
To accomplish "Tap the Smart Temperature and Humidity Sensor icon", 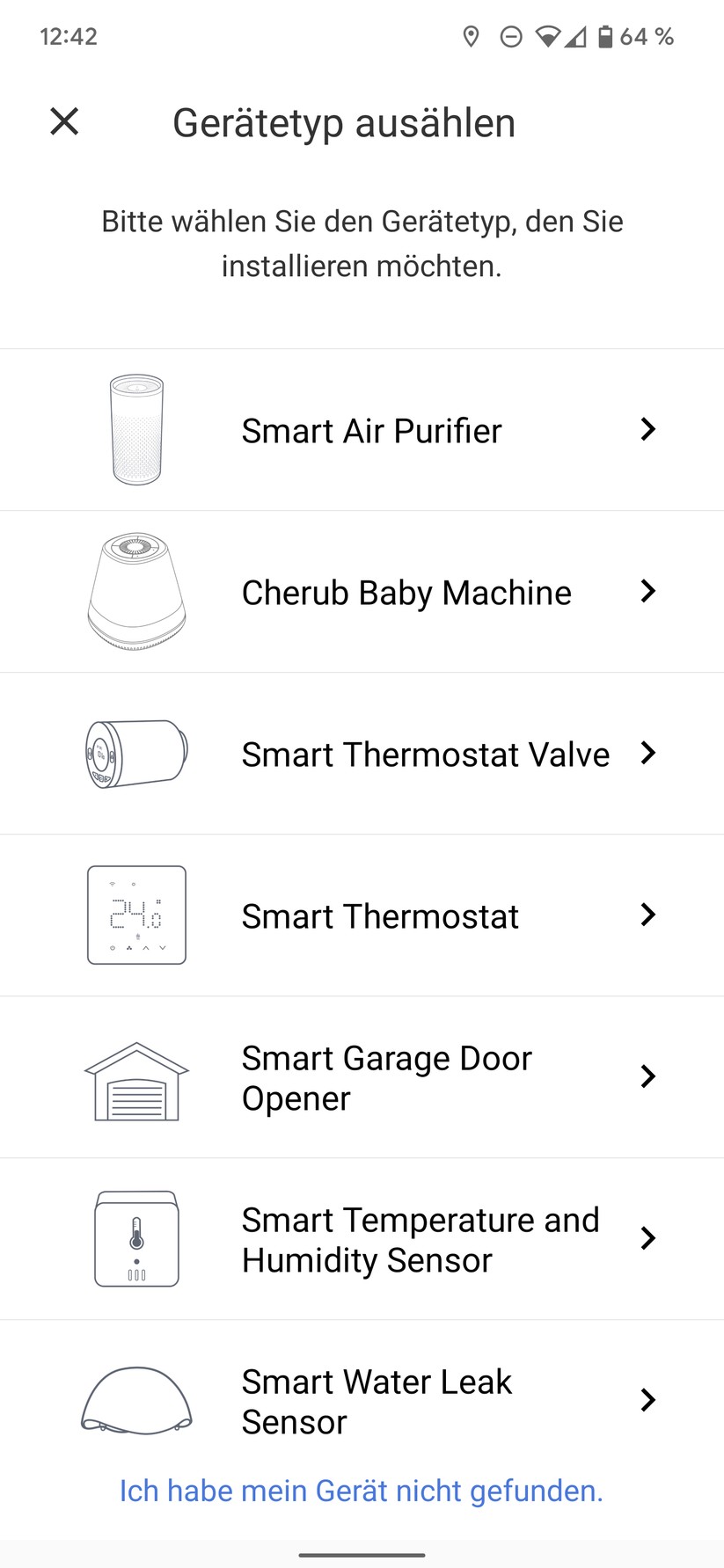I will 136,1238.
